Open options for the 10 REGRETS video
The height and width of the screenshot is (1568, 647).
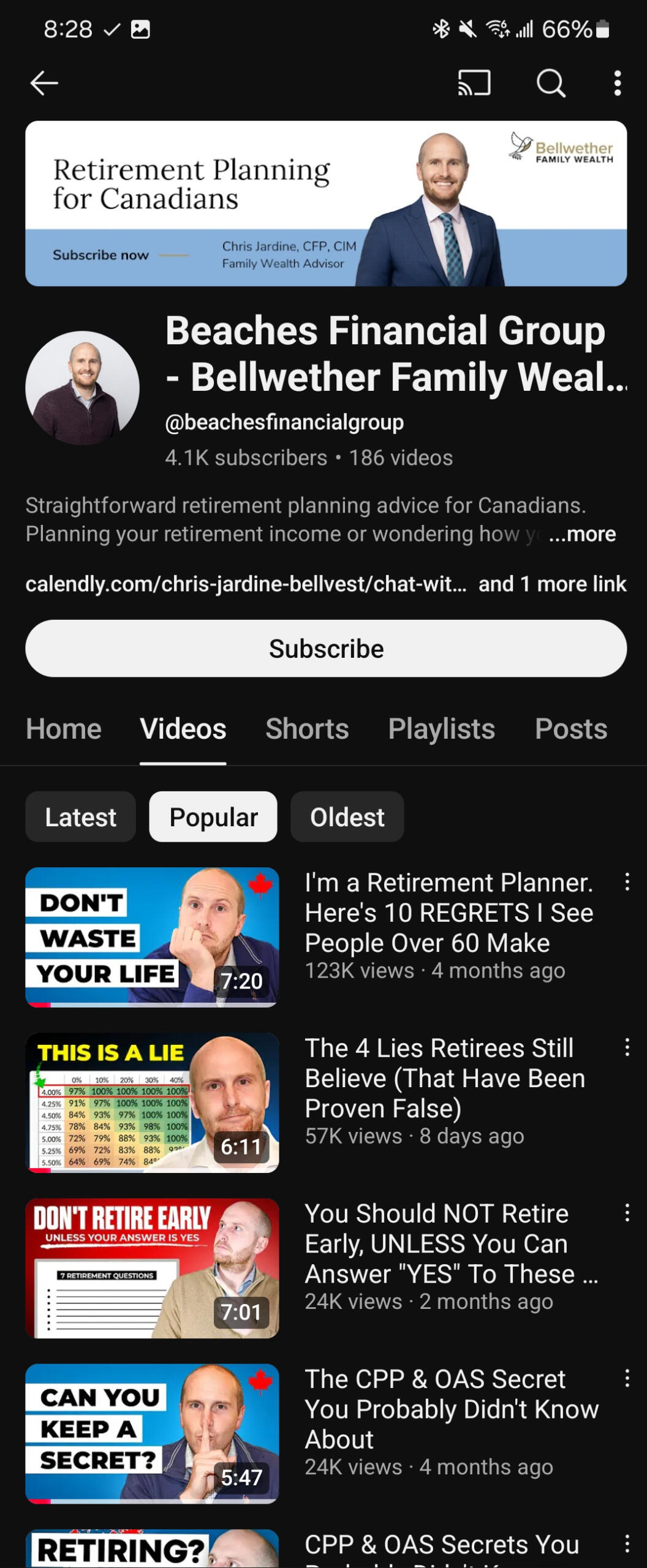tap(627, 882)
